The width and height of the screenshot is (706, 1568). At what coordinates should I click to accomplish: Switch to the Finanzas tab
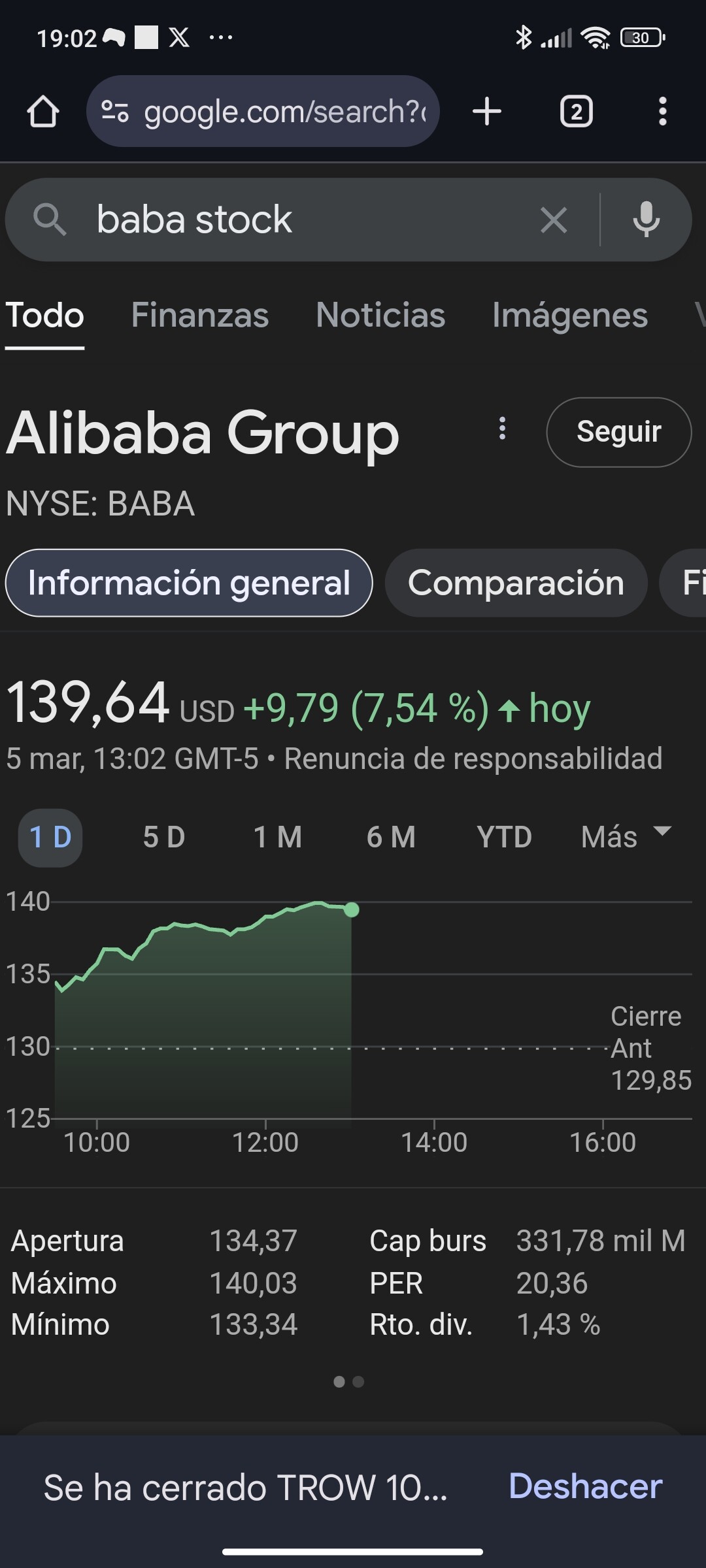(200, 315)
